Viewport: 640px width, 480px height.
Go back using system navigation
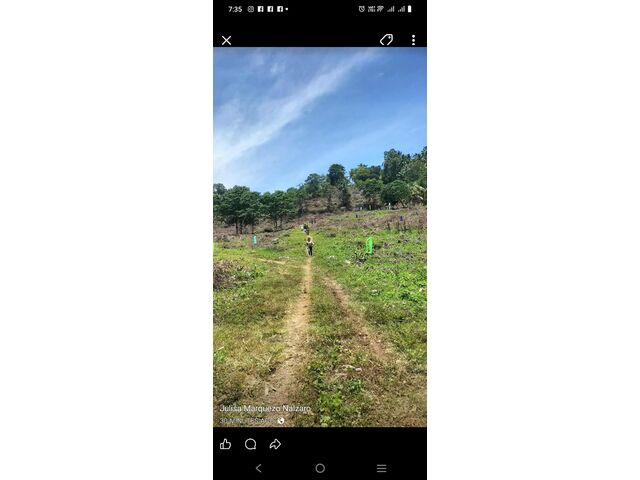click(x=258, y=468)
